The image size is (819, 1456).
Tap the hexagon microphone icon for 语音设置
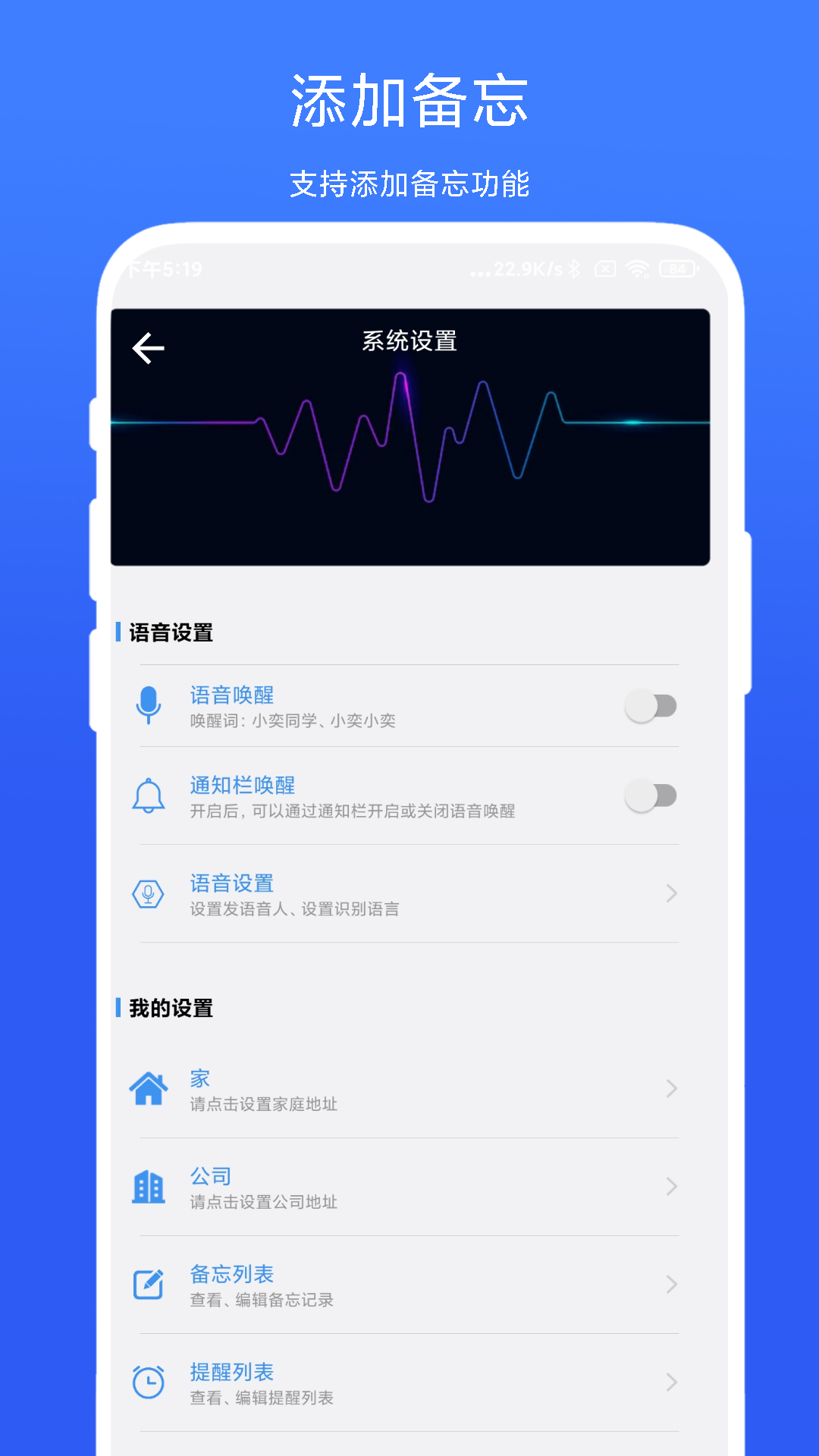tap(150, 894)
